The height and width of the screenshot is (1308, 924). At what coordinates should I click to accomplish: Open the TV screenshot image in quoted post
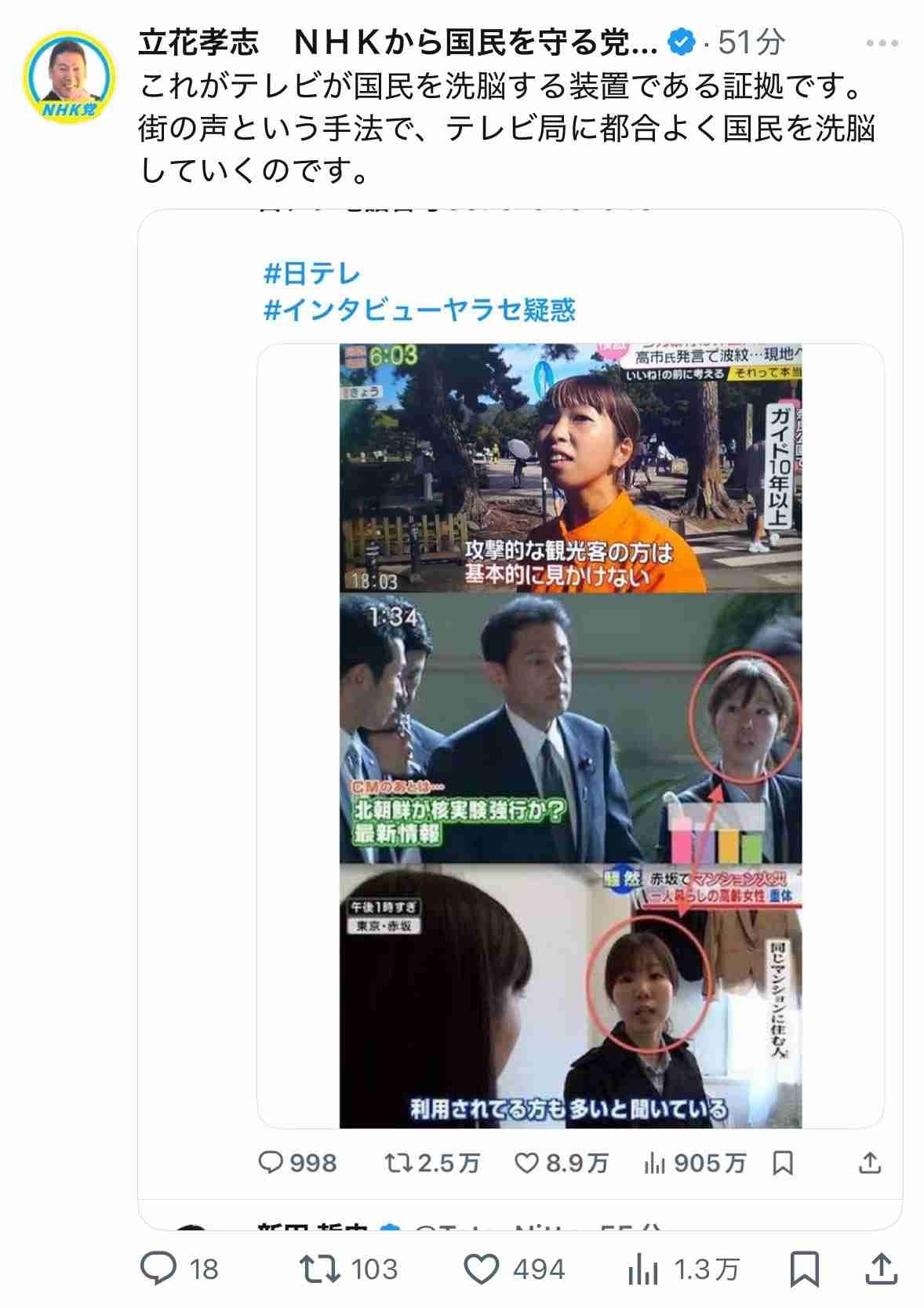coord(570,735)
